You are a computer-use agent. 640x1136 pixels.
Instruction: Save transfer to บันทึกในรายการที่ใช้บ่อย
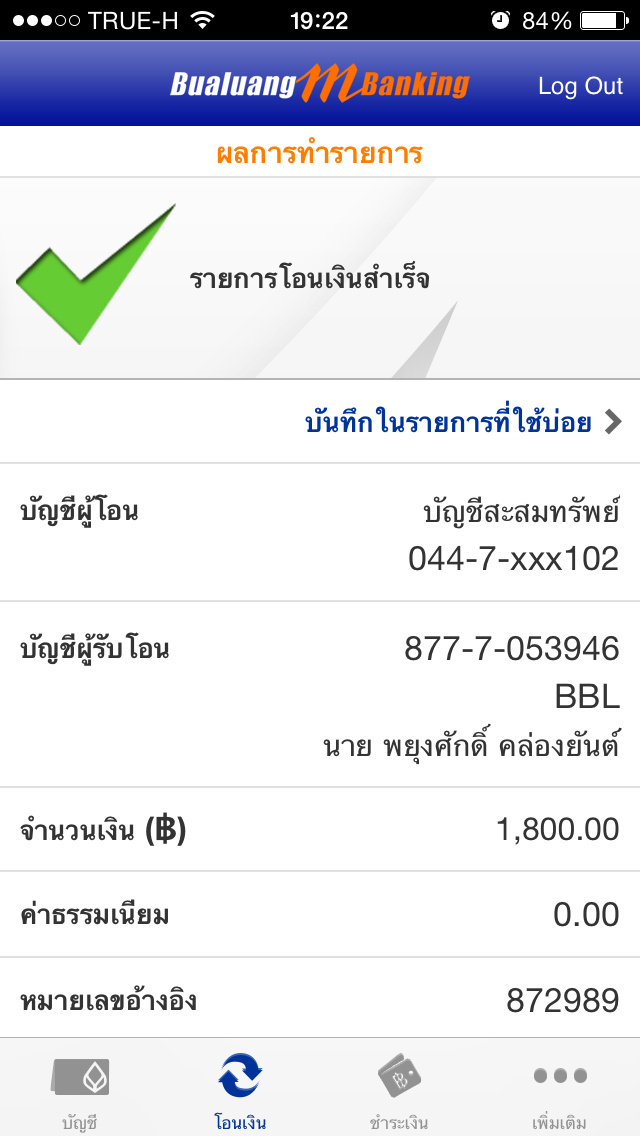(x=462, y=423)
